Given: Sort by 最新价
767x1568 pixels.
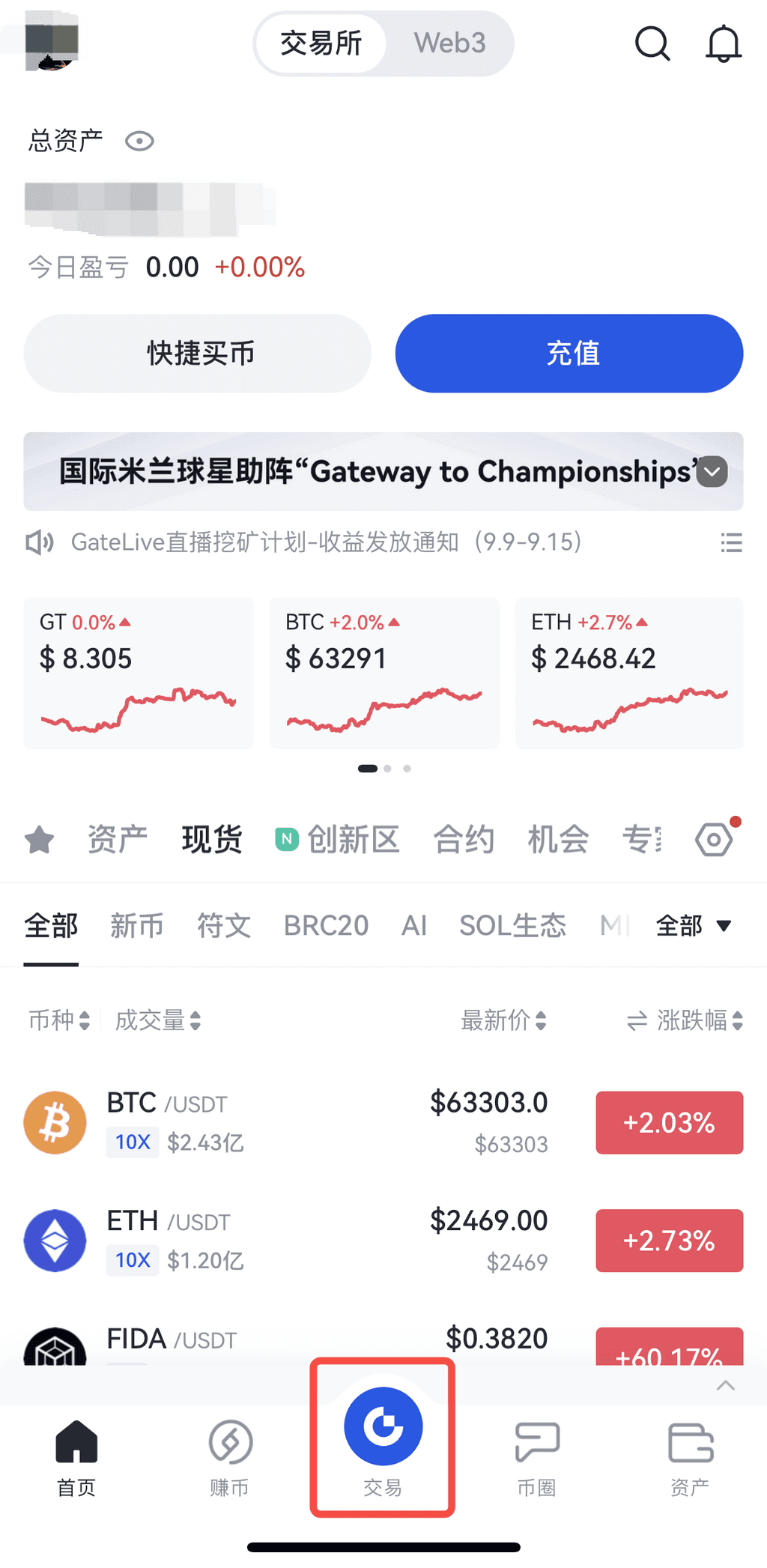Looking at the screenshot, I should [x=503, y=1020].
